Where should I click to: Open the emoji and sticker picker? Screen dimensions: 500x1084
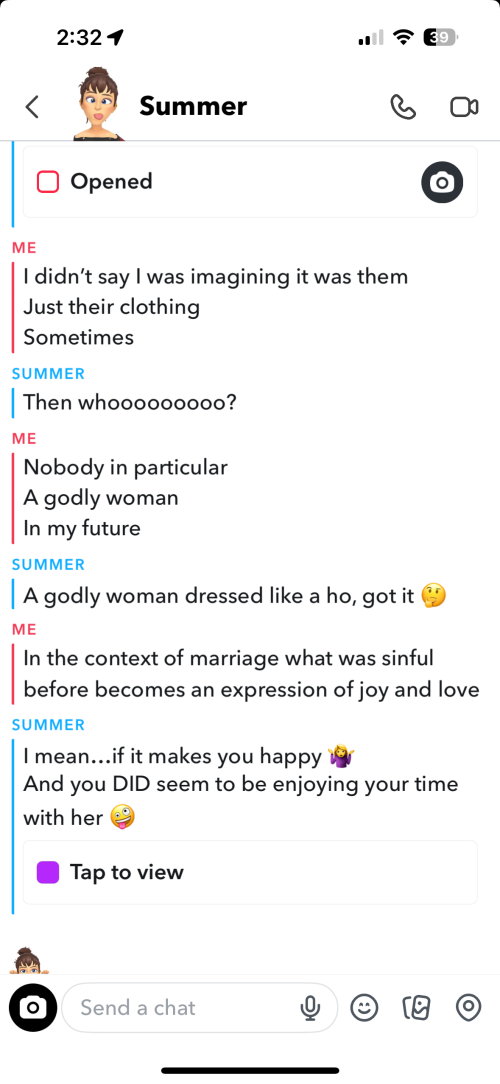pyautogui.click(x=364, y=1008)
